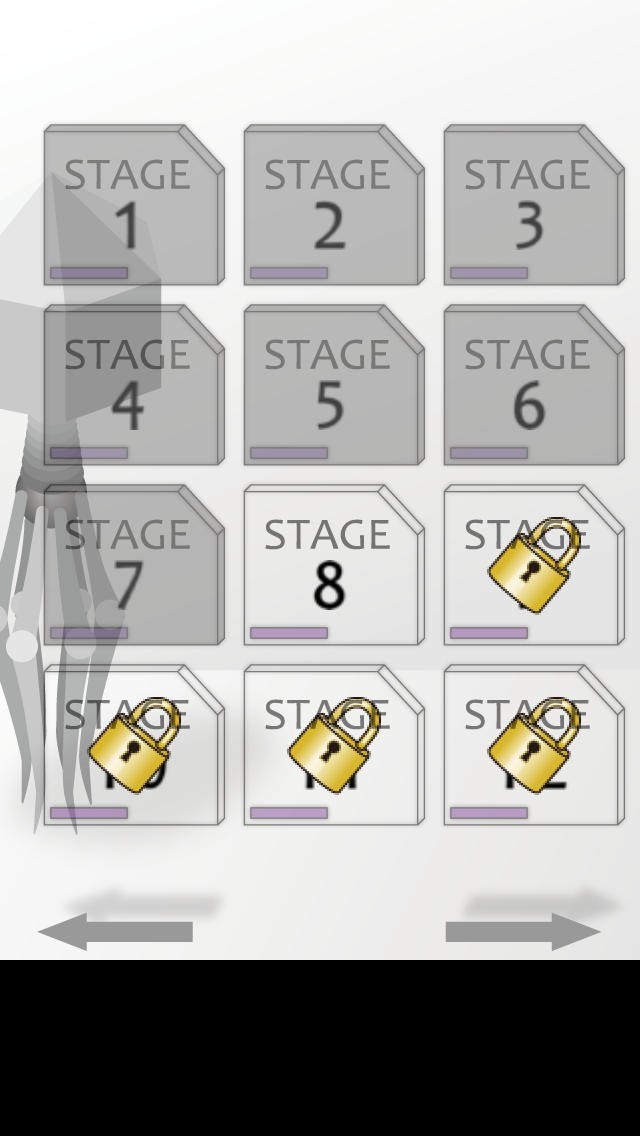Open Stage 2 level
Viewport: 640px width, 1136px height.
334,204
